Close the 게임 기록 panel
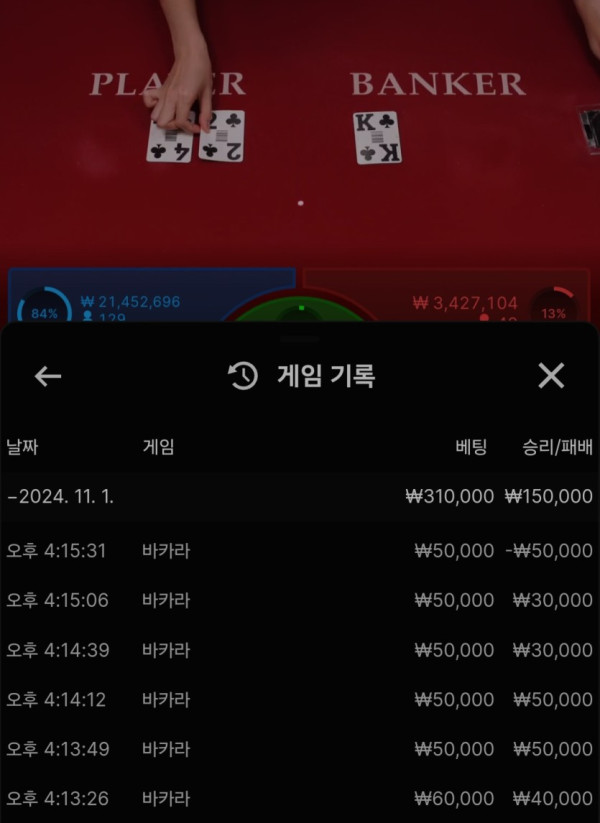 click(x=551, y=376)
